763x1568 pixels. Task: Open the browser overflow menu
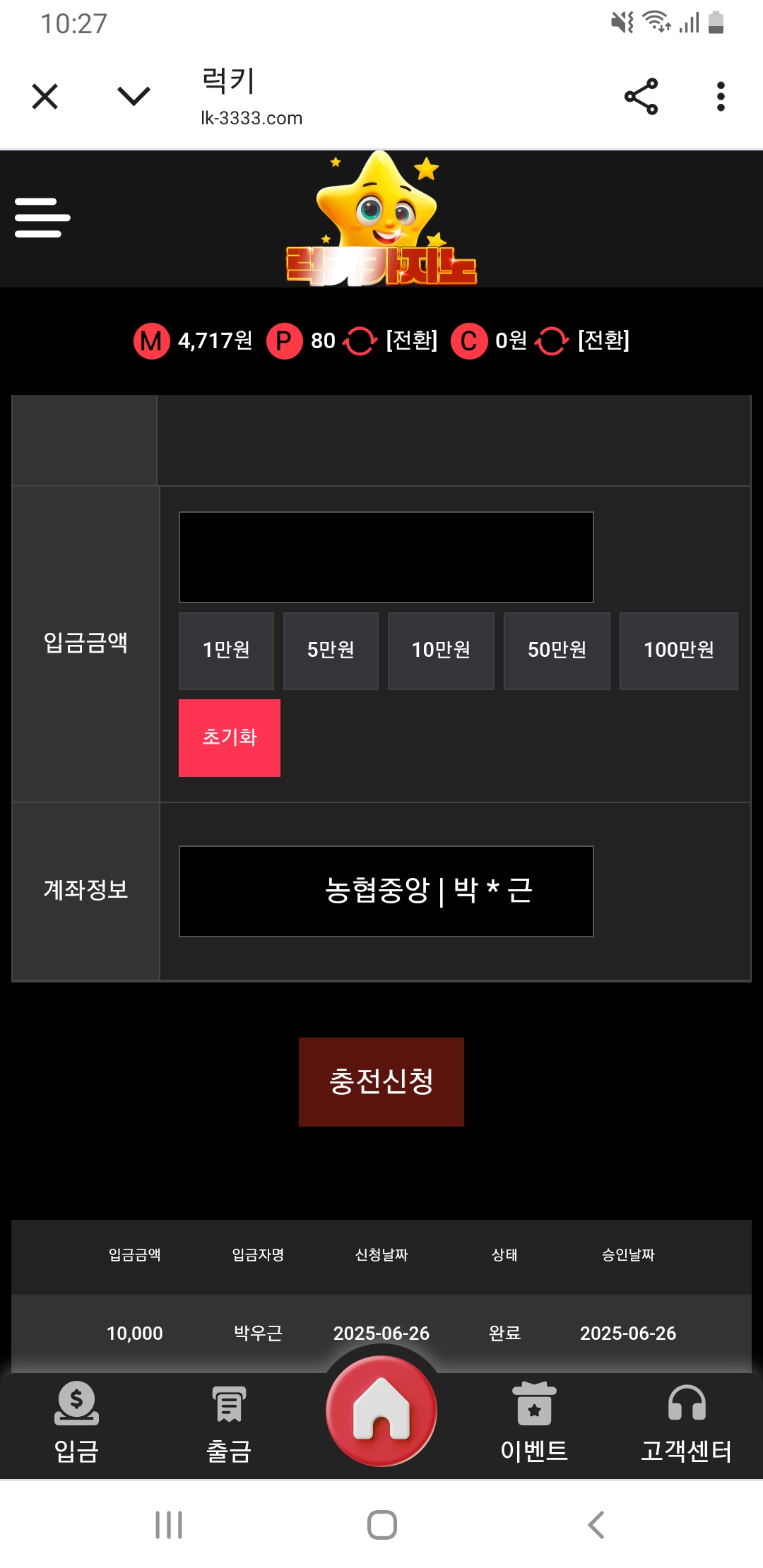click(720, 97)
